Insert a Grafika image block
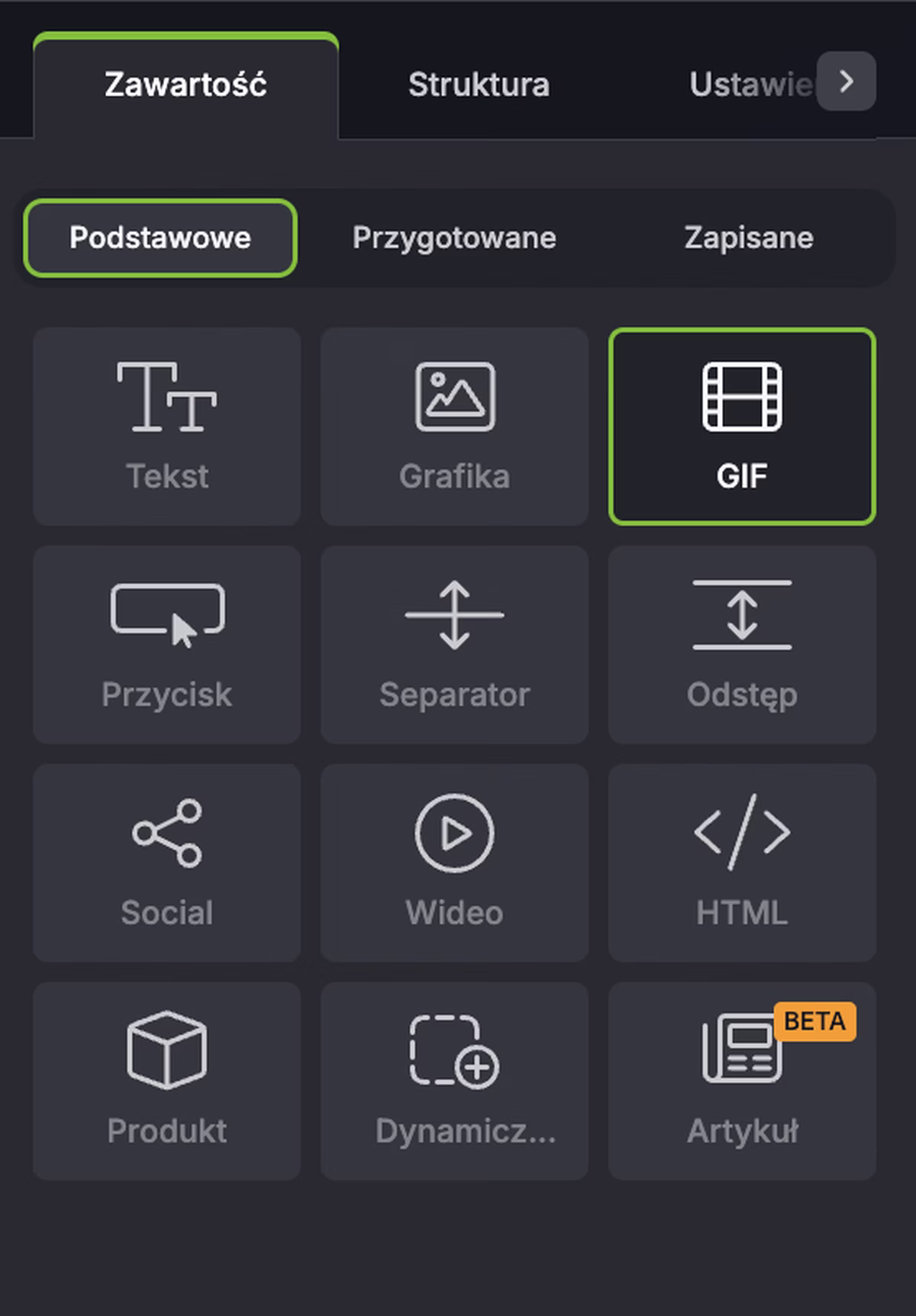The width and height of the screenshot is (916, 1316). click(454, 426)
